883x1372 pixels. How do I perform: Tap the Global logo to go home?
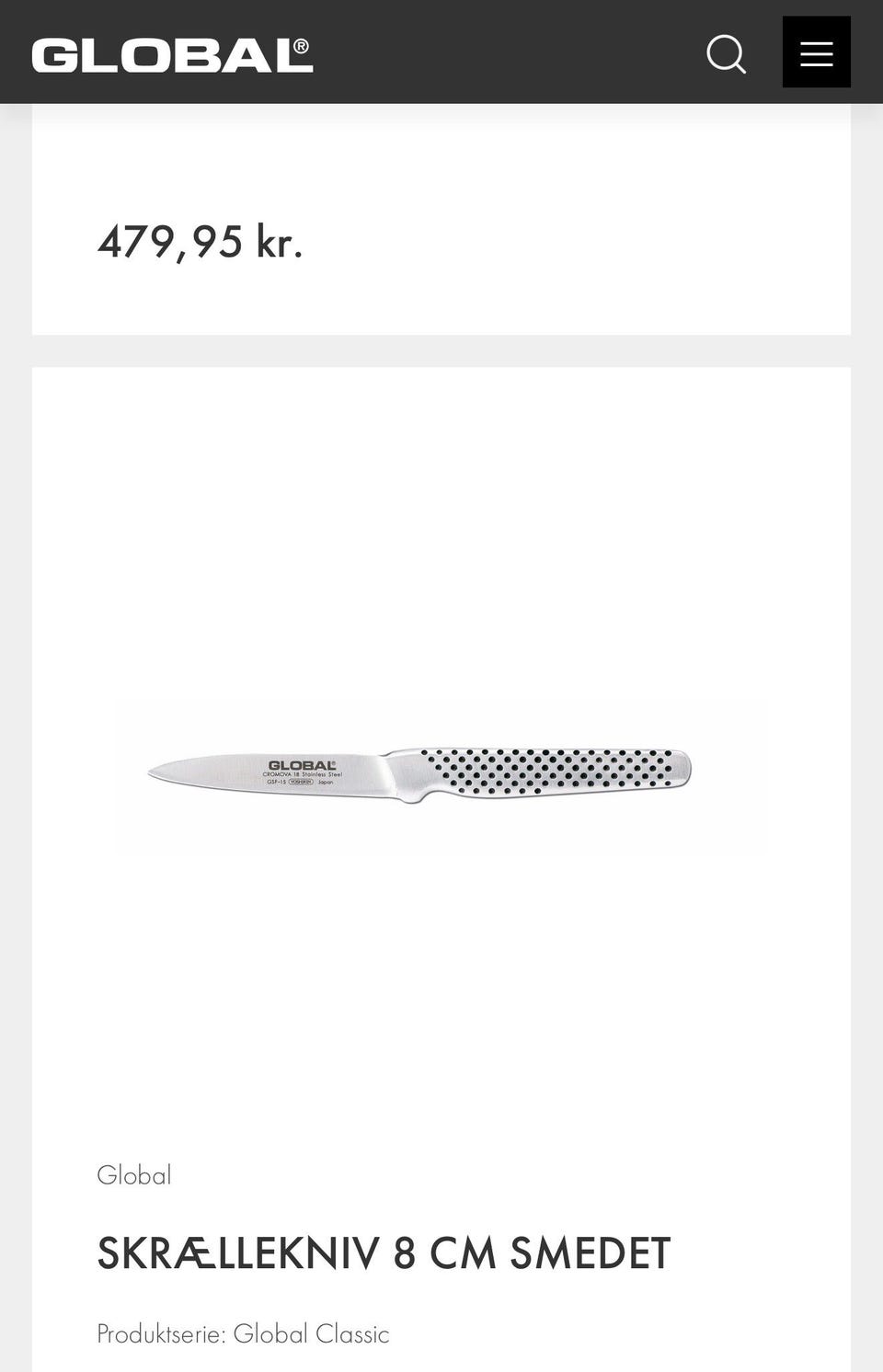(x=172, y=55)
